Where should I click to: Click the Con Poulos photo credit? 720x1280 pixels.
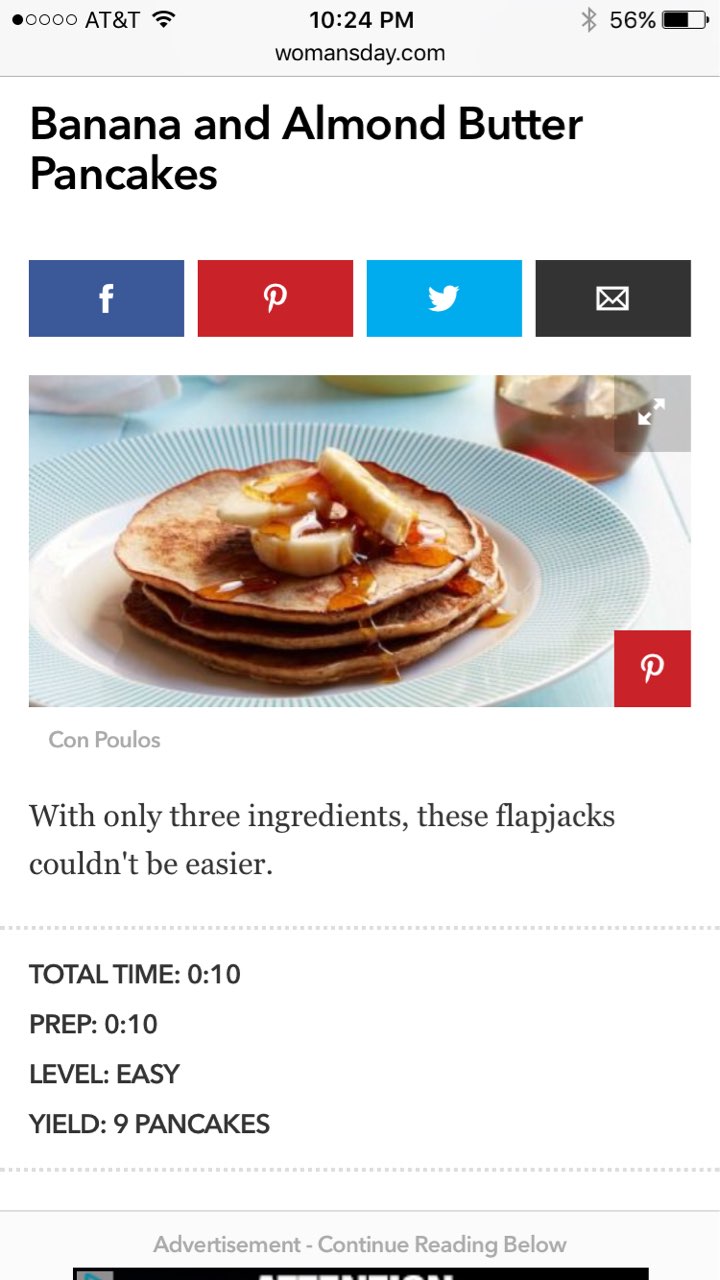coord(104,740)
